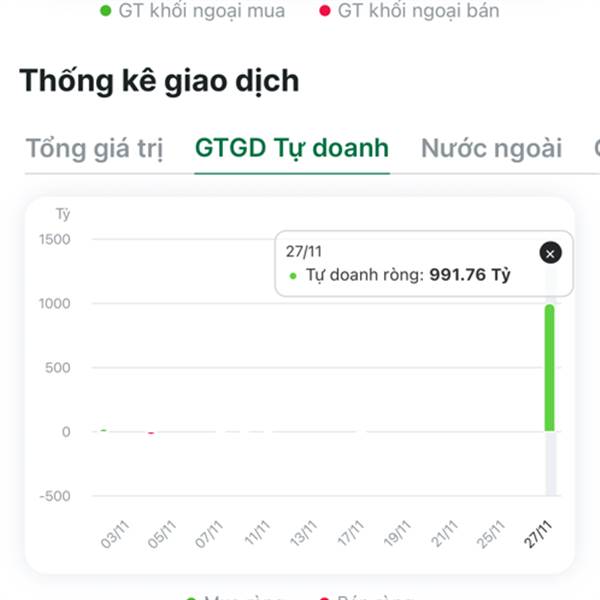Open the Nước ngoài tab
The width and height of the screenshot is (600, 600).
(491, 148)
